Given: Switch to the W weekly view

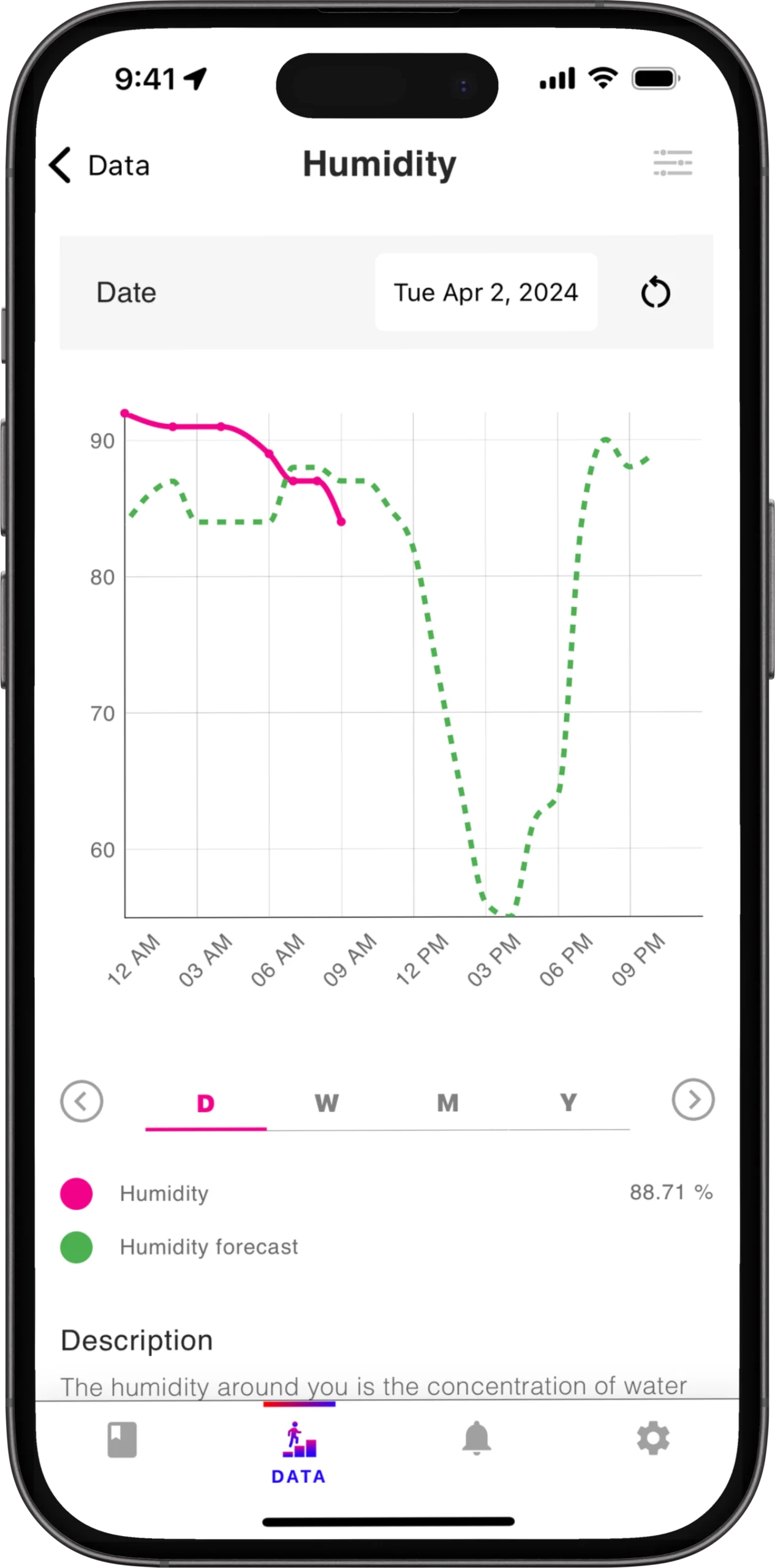Looking at the screenshot, I should tap(327, 1103).
